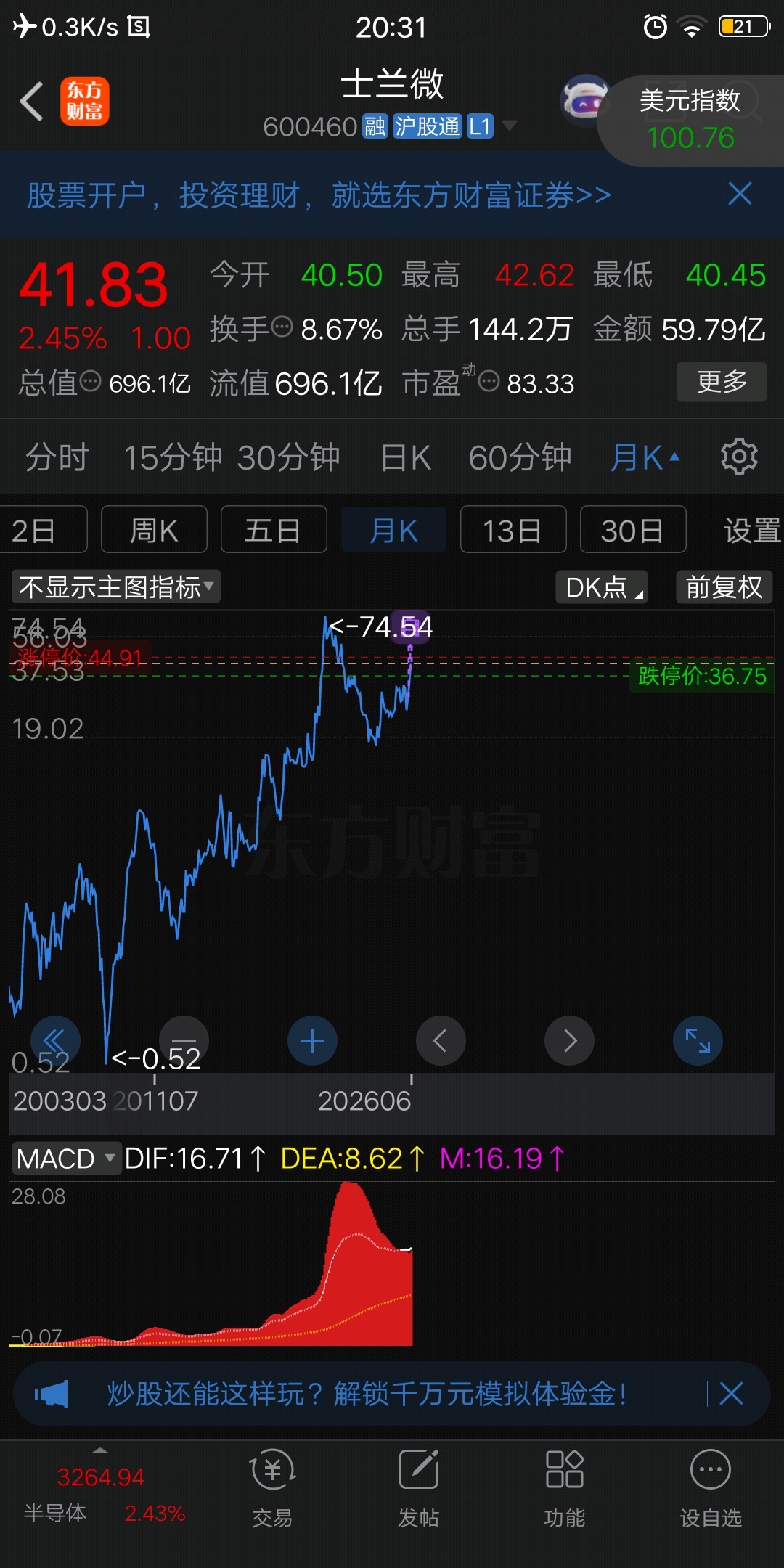Open the 更多 stock details button
The image size is (784, 1568).
pos(722,382)
